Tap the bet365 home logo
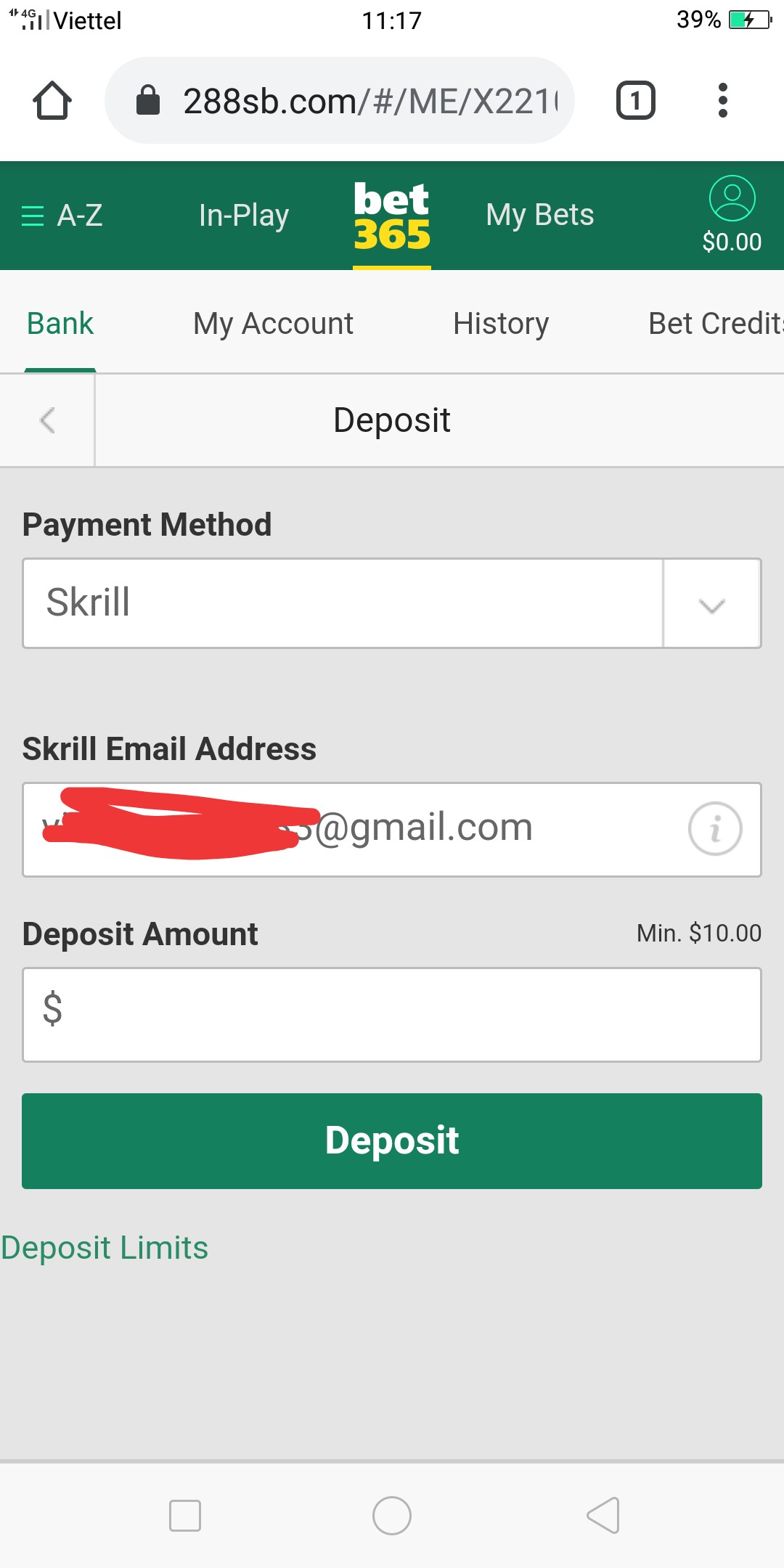This screenshot has width=784, height=1568. coord(392,216)
